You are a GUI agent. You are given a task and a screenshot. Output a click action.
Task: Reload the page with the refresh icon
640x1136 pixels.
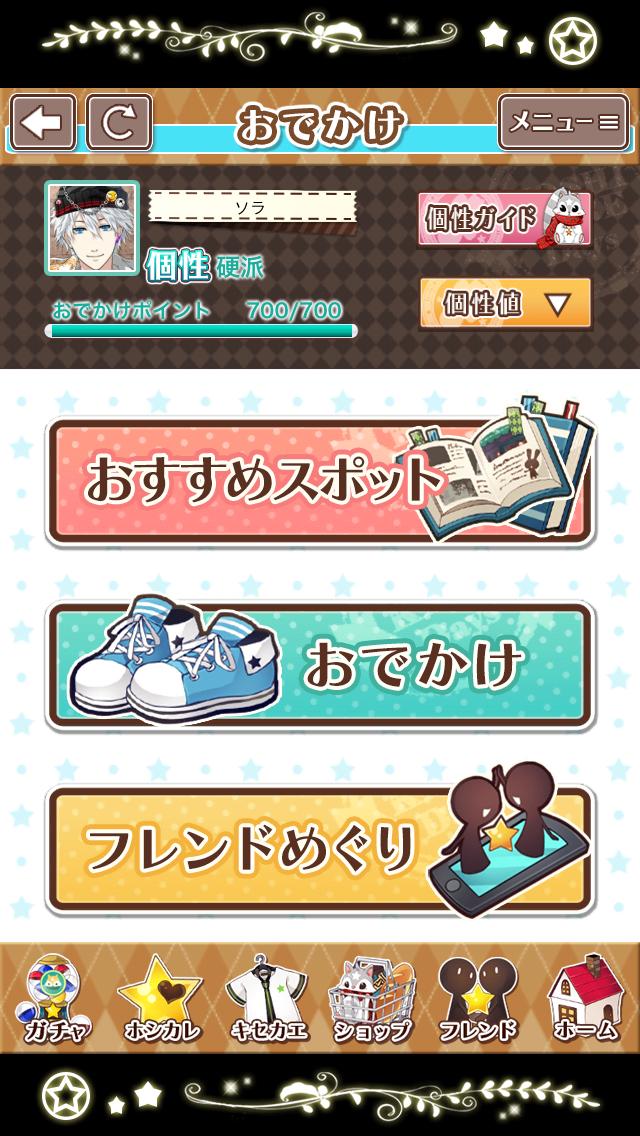(x=119, y=123)
